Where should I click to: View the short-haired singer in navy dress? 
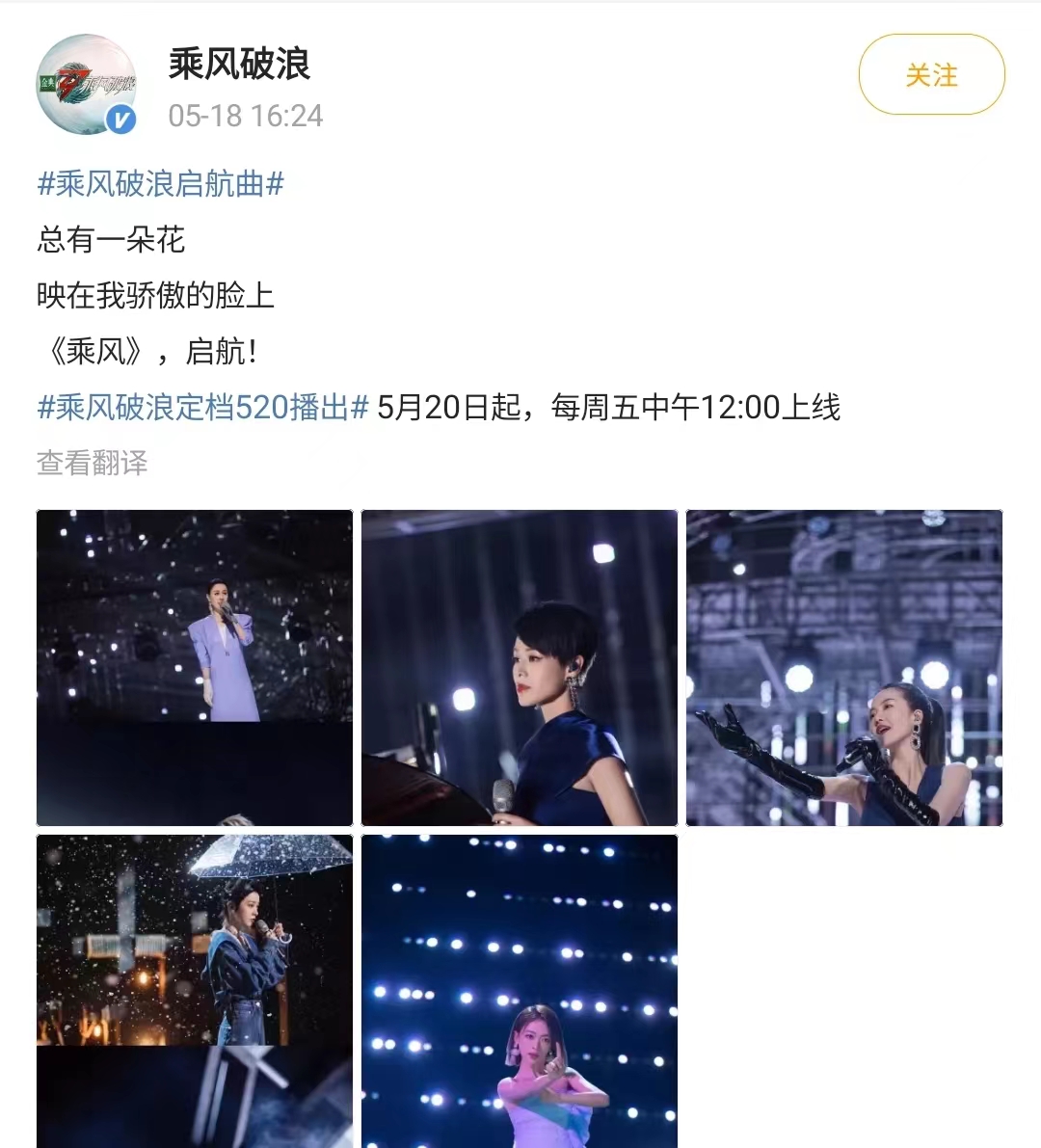click(x=519, y=667)
